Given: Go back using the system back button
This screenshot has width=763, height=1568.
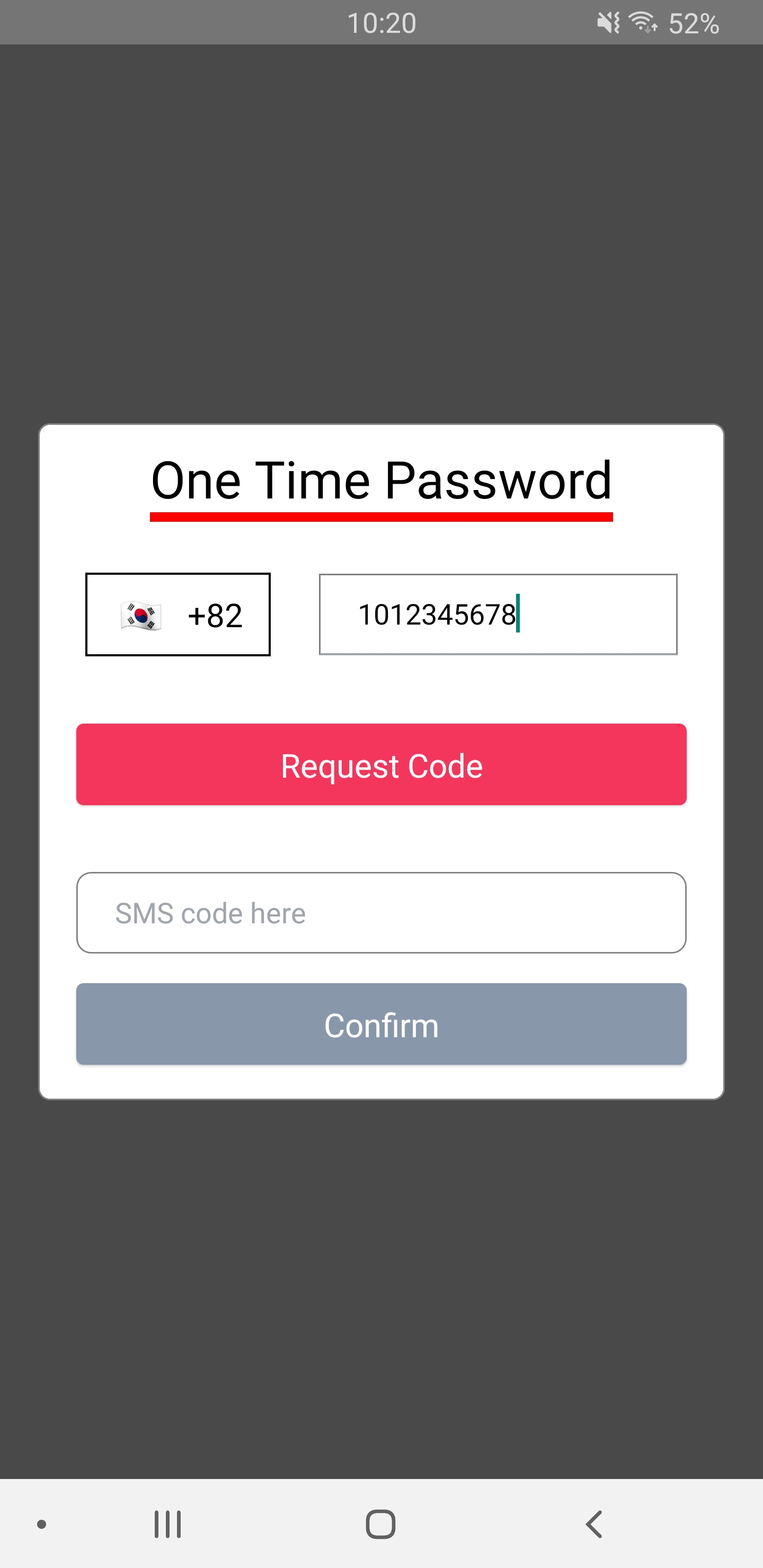Looking at the screenshot, I should 594,1524.
